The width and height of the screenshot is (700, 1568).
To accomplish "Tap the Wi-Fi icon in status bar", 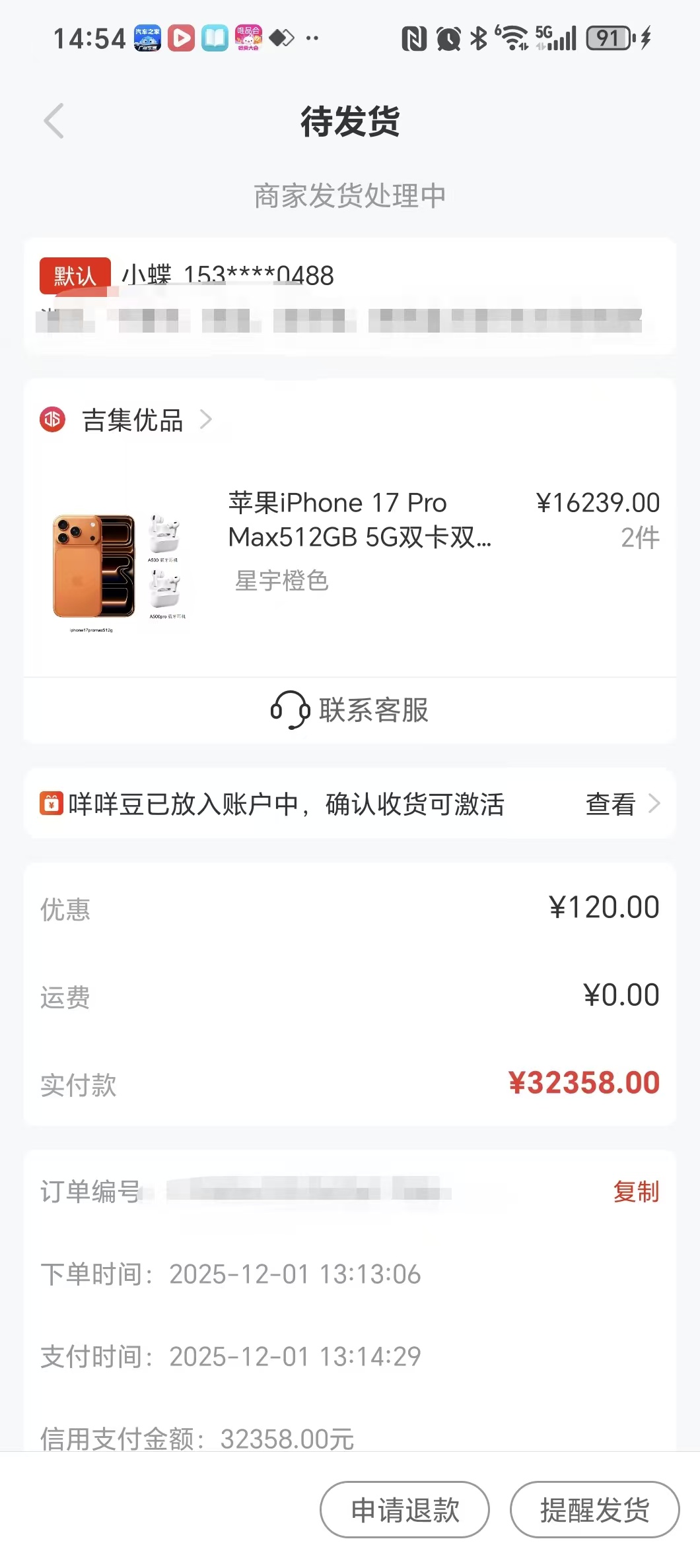I will pos(514,38).
